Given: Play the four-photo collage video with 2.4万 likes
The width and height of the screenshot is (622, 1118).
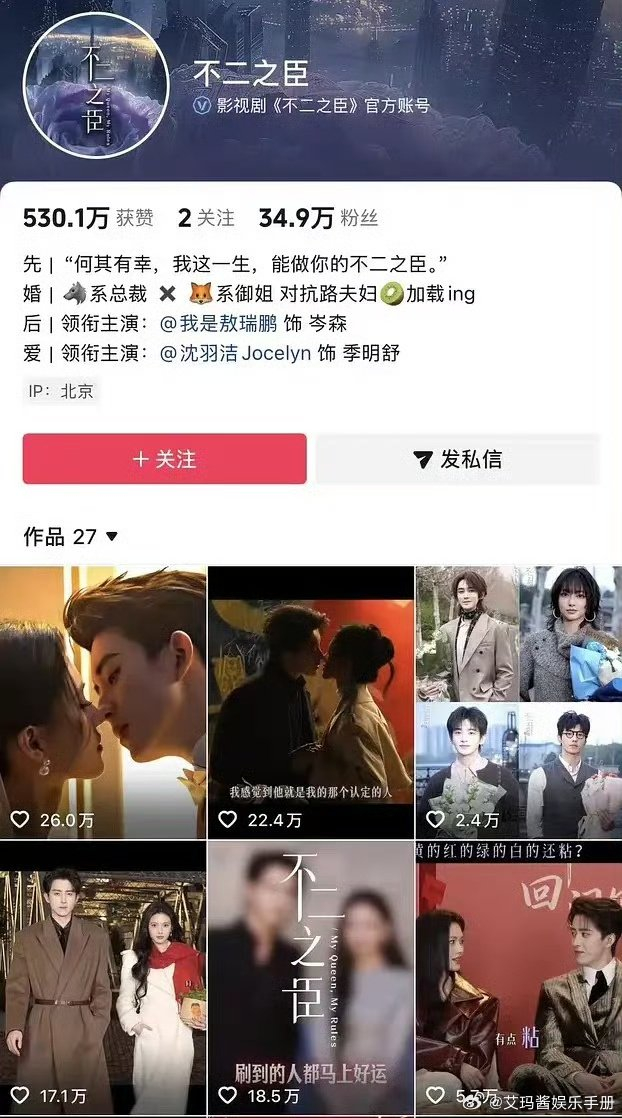Looking at the screenshot, I should pos(518,702).
